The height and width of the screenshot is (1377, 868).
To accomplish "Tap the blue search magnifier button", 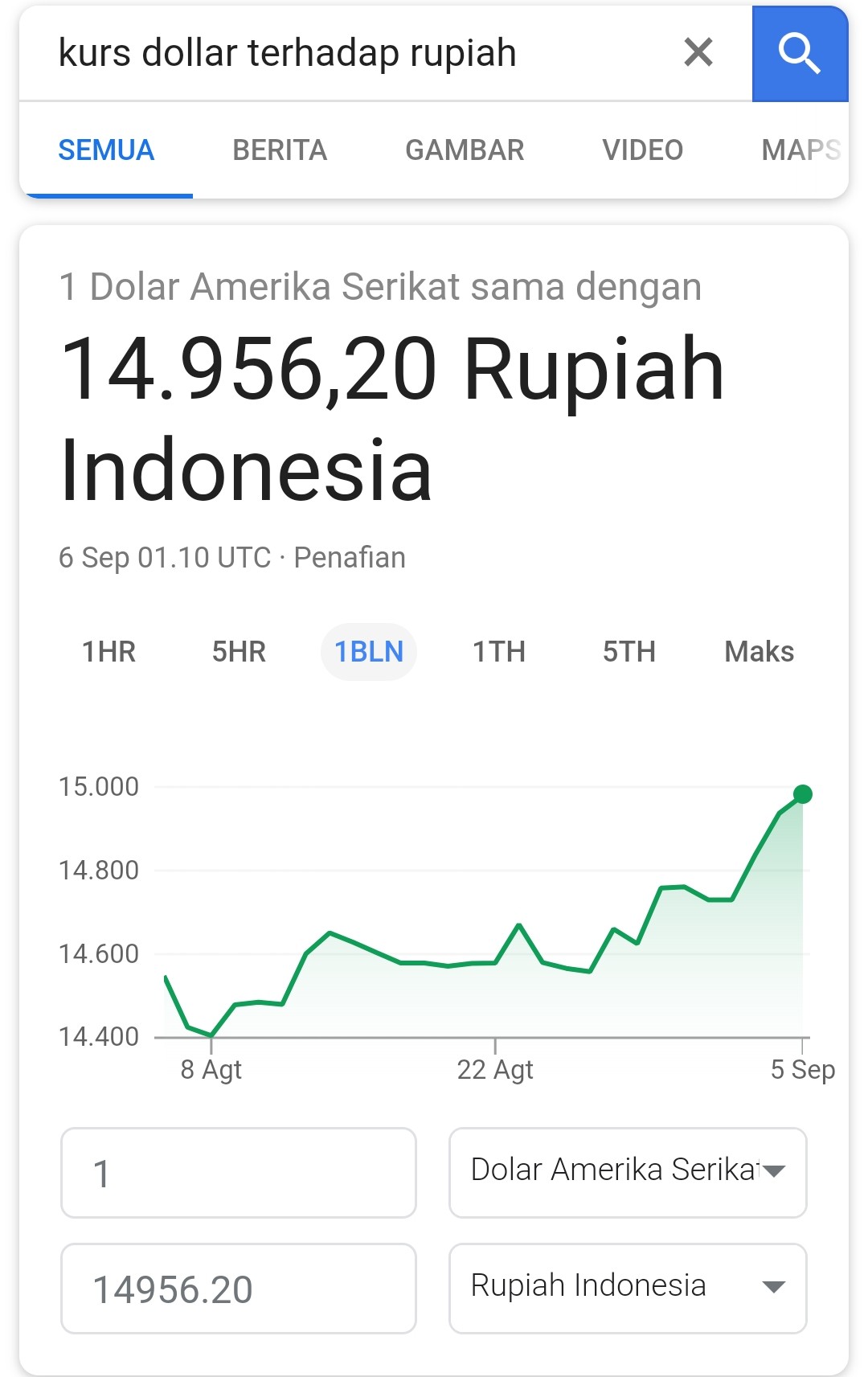I will 800,53.
